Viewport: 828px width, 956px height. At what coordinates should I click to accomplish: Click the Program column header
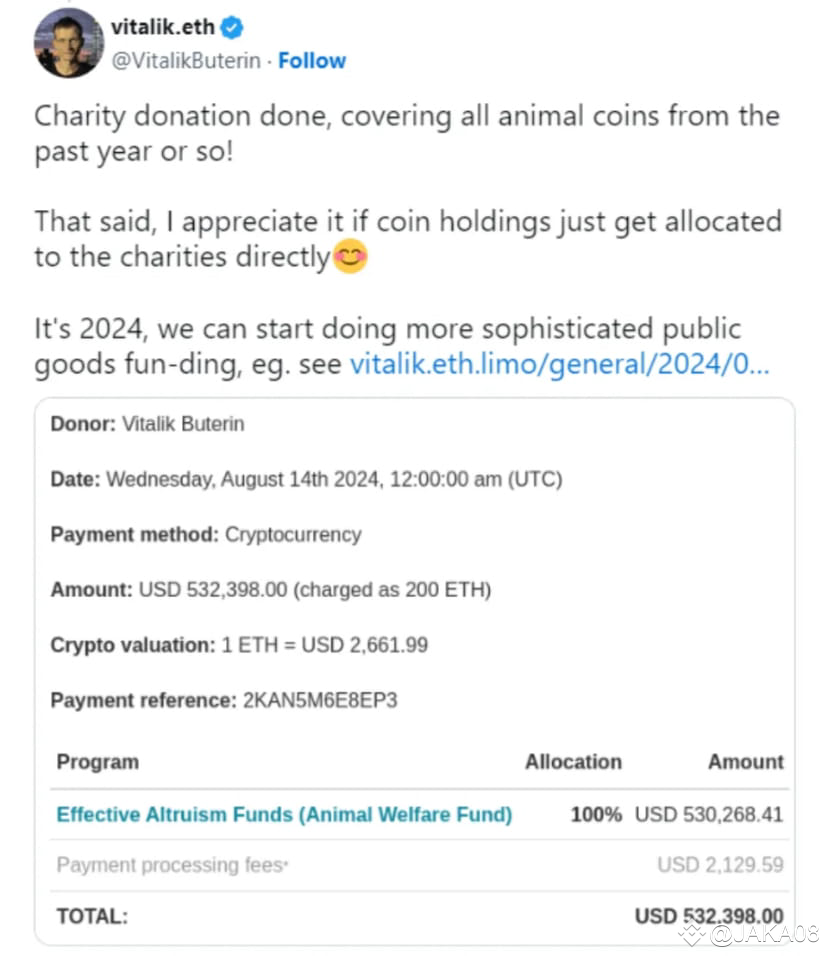coord(97,762)
